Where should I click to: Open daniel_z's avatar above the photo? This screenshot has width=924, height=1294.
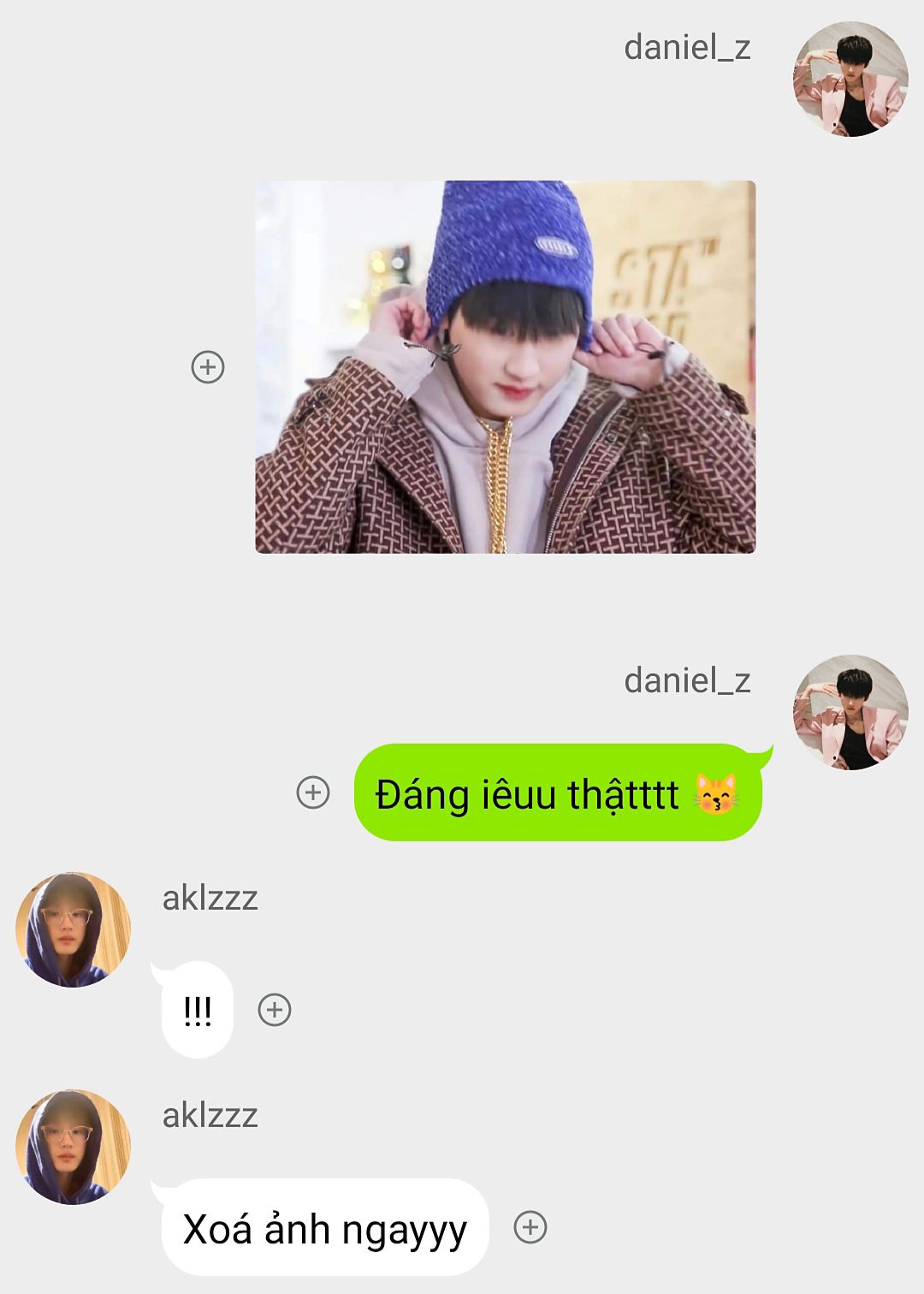pyautogui.click(x=850, y=79)
